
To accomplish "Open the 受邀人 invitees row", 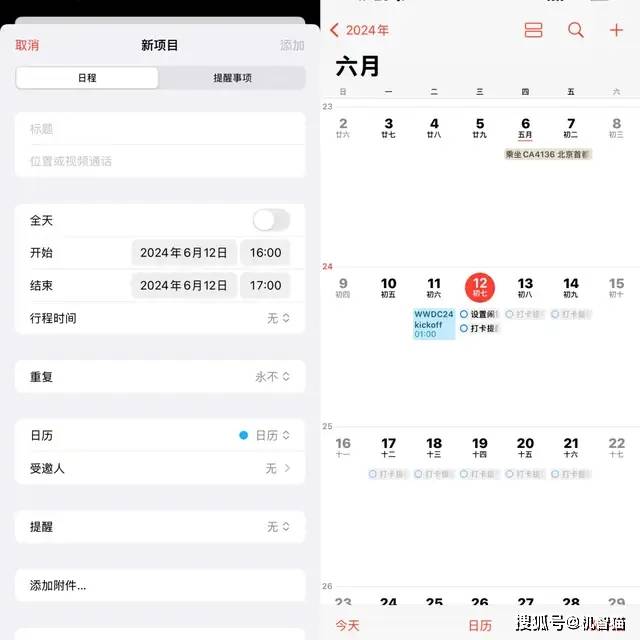I will tap(160, 468).
